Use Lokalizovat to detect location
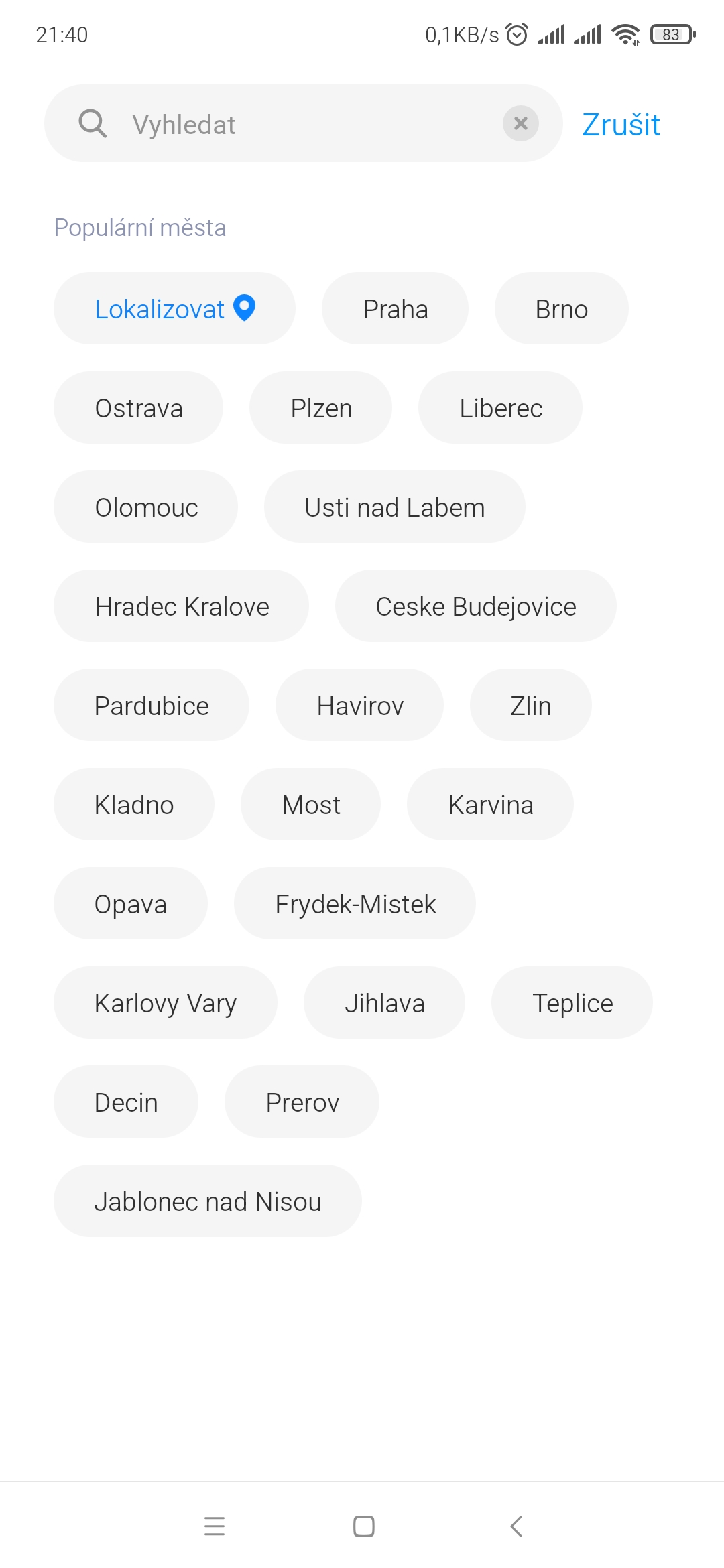Screen dimensions: 724x1568 pos(174,309)
